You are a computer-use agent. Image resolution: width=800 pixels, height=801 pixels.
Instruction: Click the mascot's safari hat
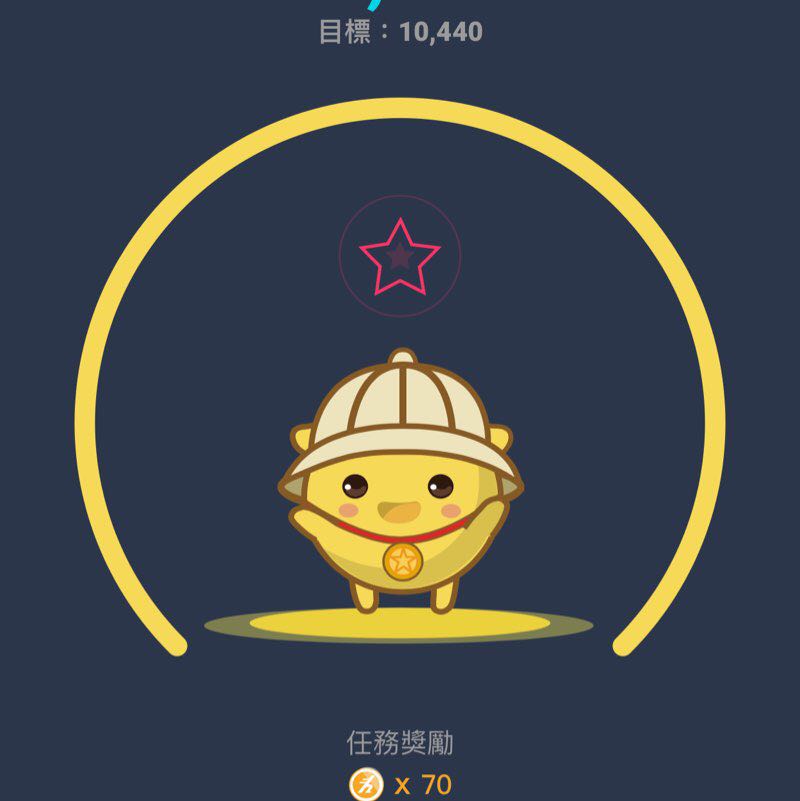coord(400,410)
